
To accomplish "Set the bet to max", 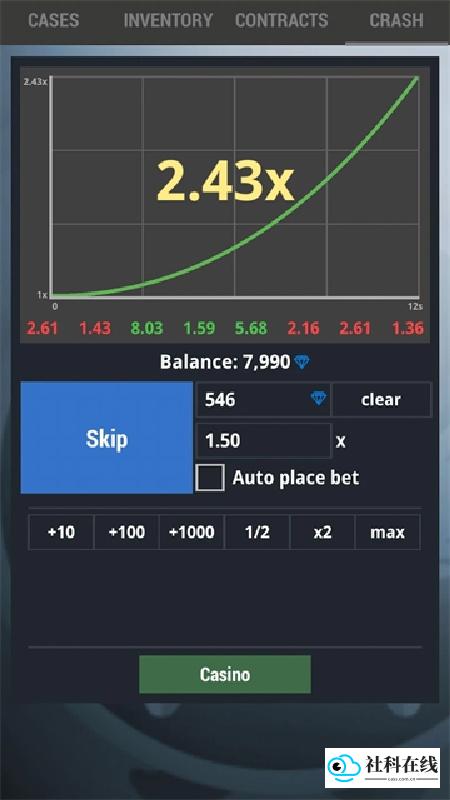I will point(388,532).
